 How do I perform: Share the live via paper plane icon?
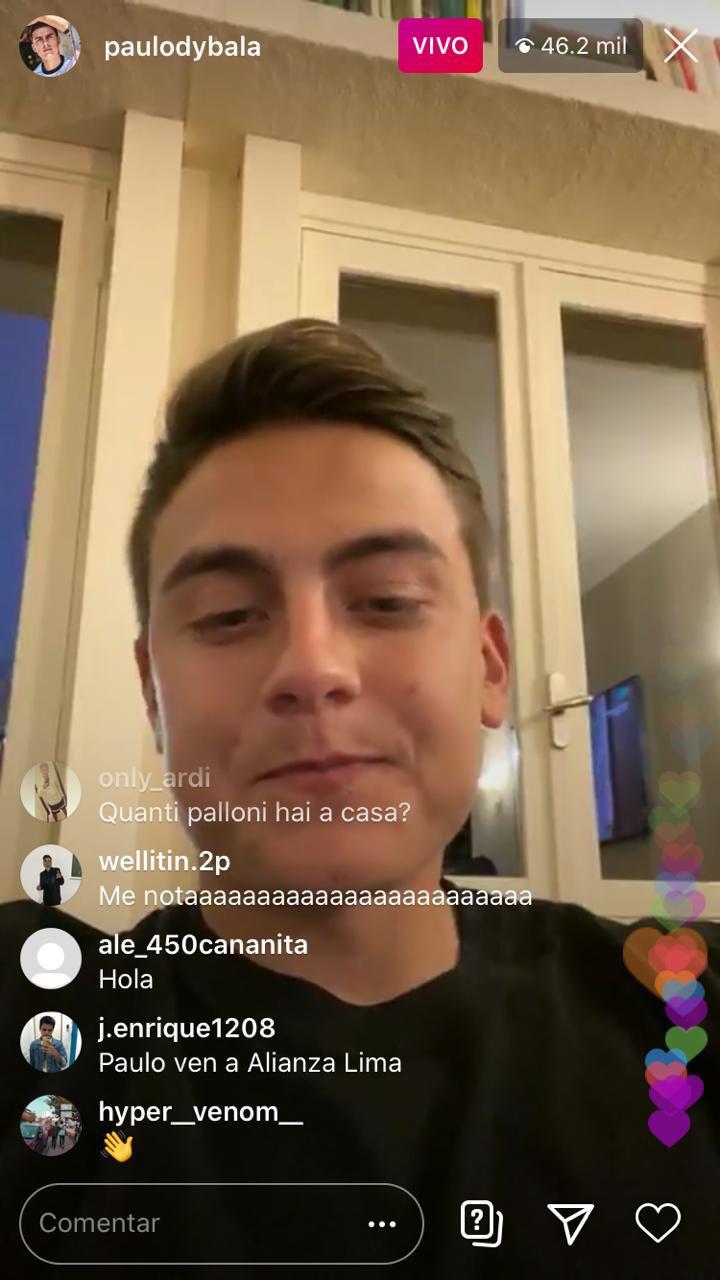point(570,1223)
